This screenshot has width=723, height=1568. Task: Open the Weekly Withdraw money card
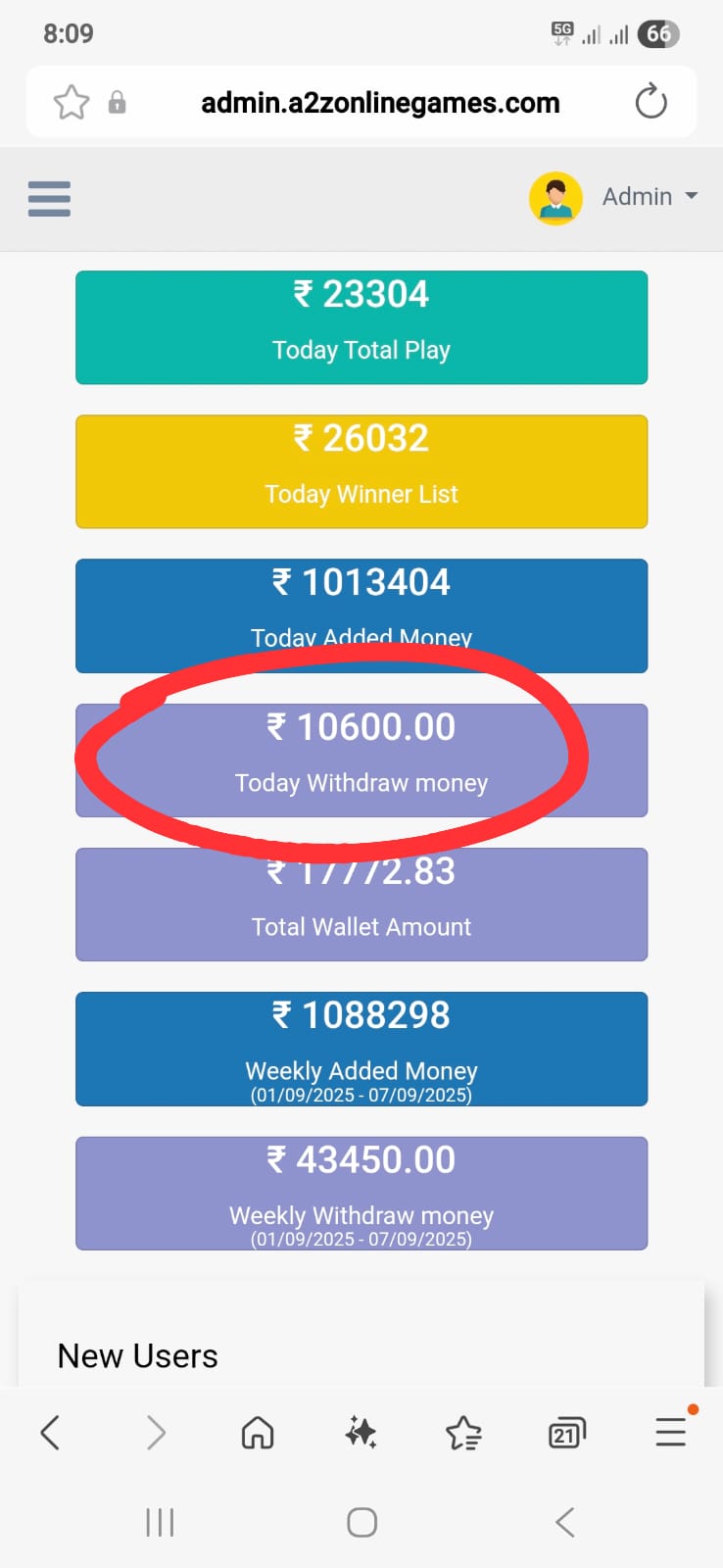pos(361,1193)
